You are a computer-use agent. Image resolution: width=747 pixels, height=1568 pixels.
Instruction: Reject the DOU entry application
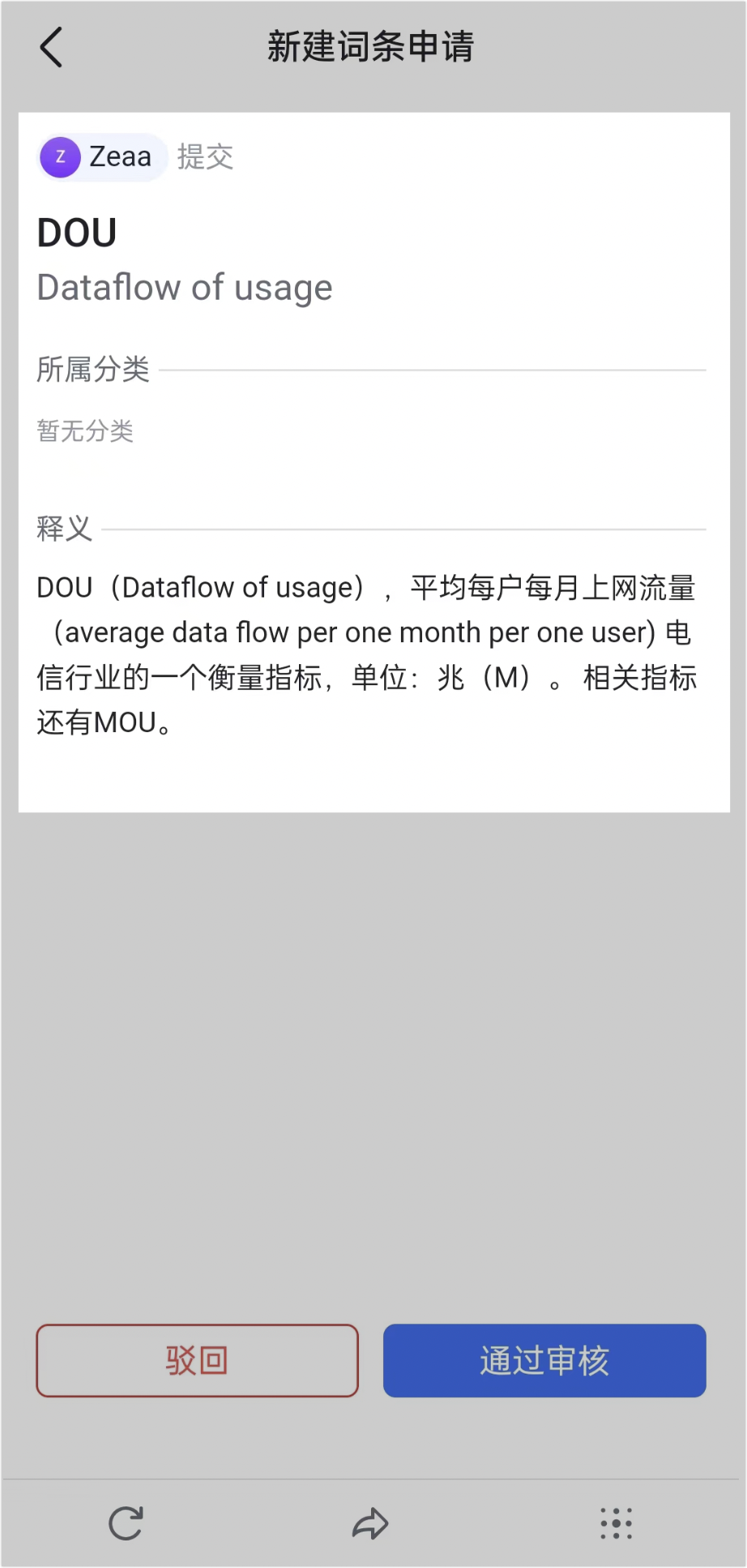[197, 1361]
